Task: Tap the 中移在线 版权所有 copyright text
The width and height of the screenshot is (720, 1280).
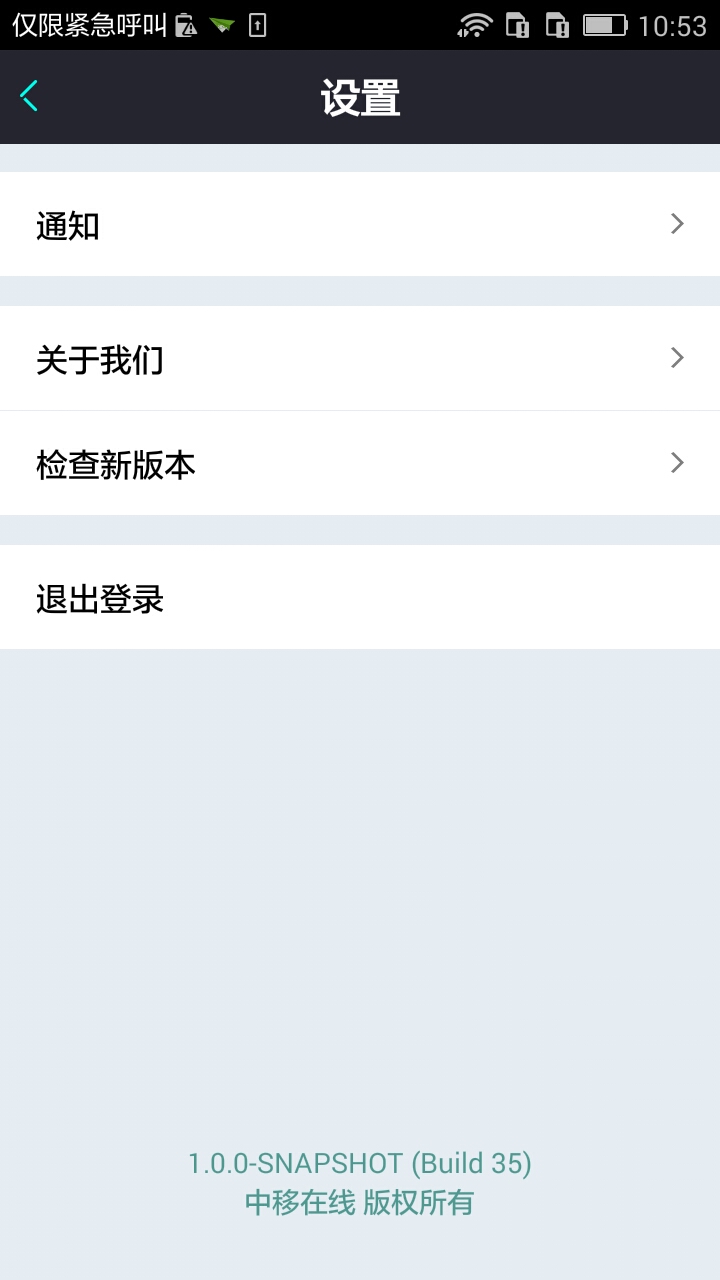Action: 360,1204
